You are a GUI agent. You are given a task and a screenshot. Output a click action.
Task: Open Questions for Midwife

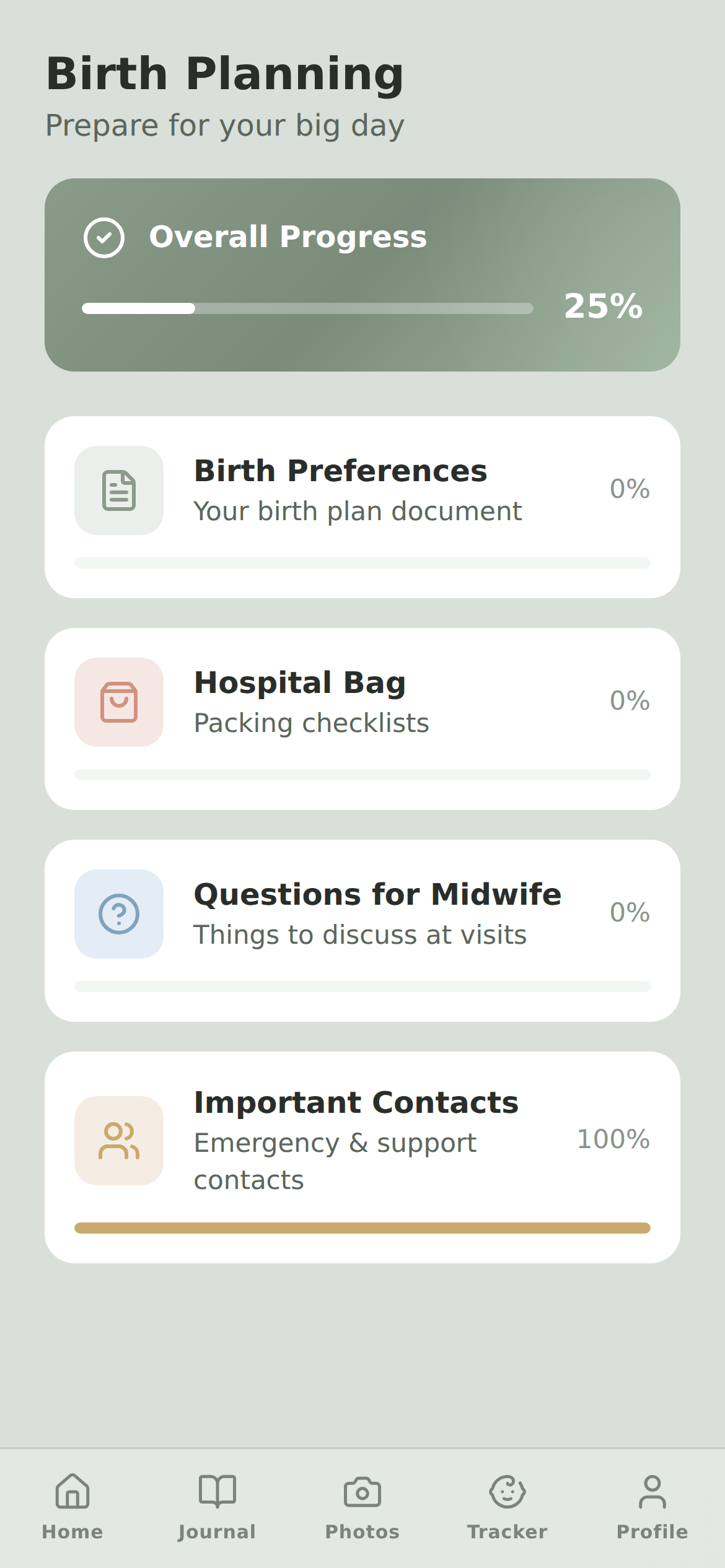point(362,929)
